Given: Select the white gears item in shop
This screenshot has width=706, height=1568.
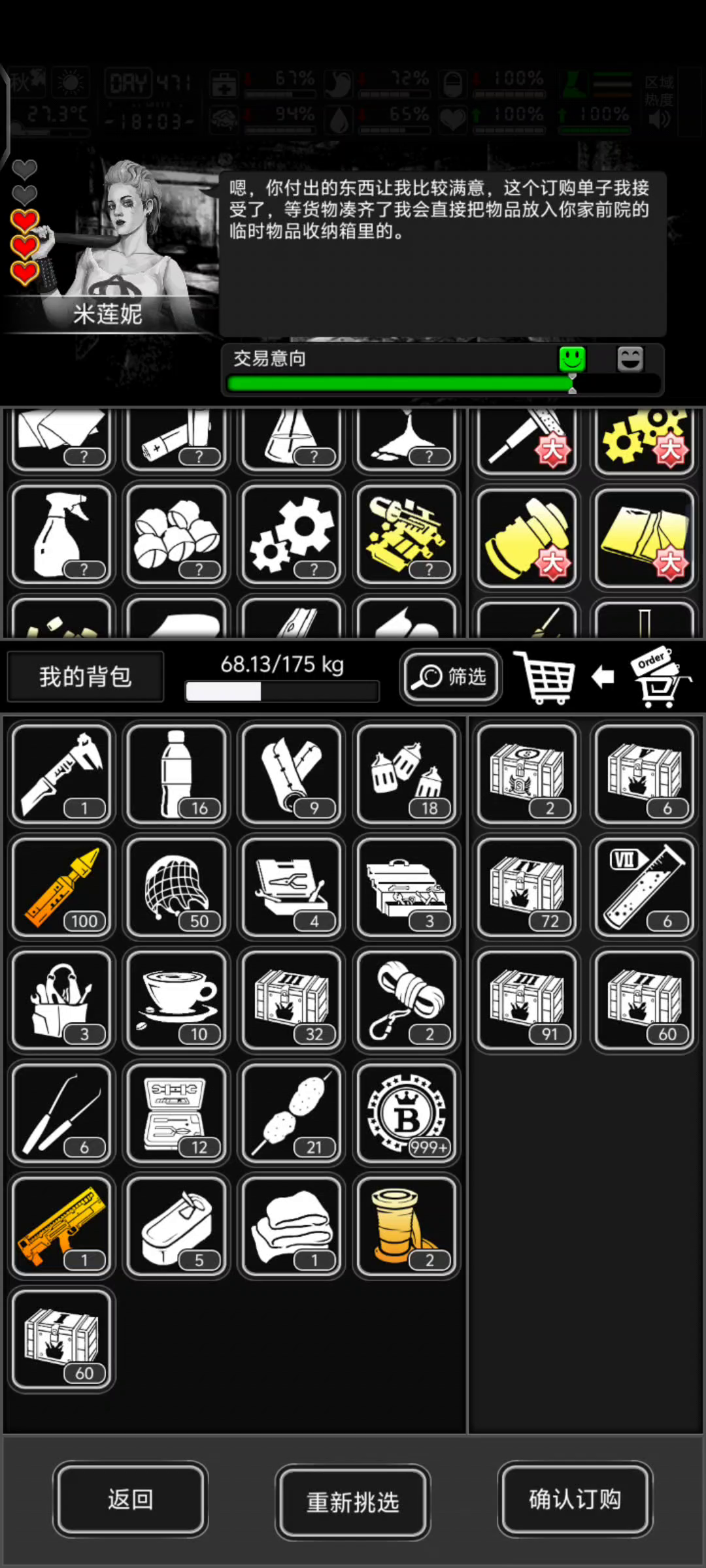Looking at the screenshot, I should 292,534.
